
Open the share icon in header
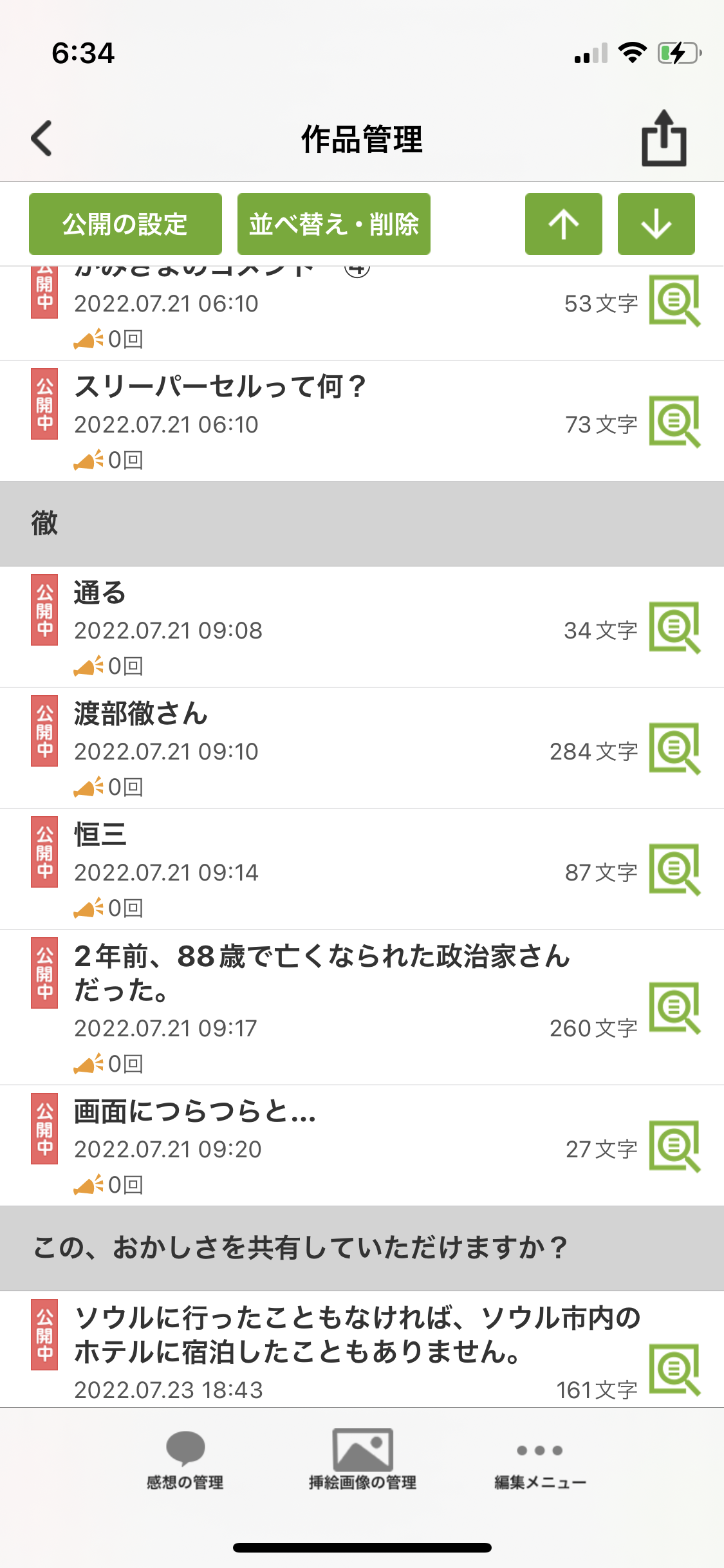(664, 138)
